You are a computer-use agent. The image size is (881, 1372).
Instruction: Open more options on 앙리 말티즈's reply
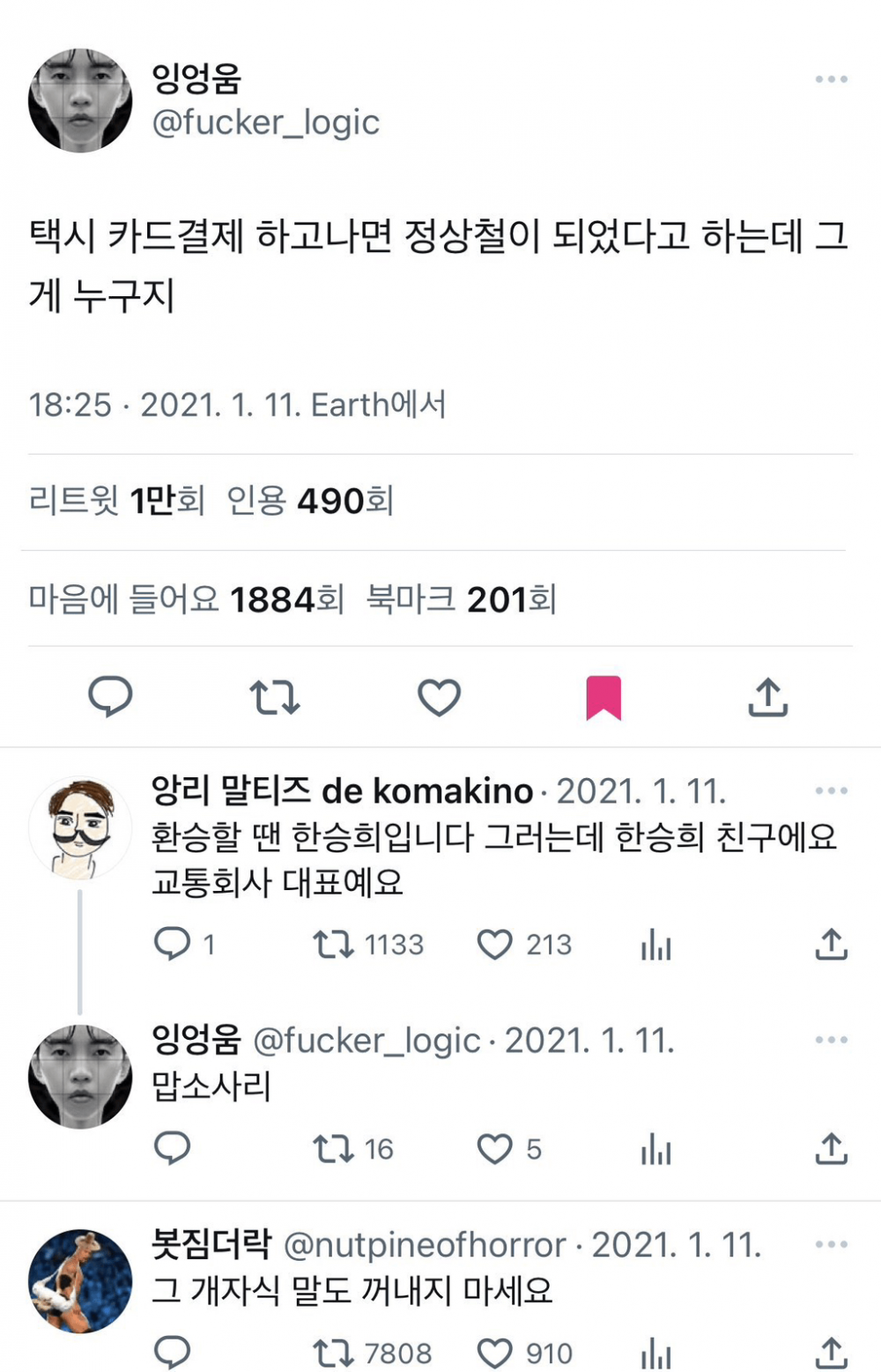click(831, 790)
